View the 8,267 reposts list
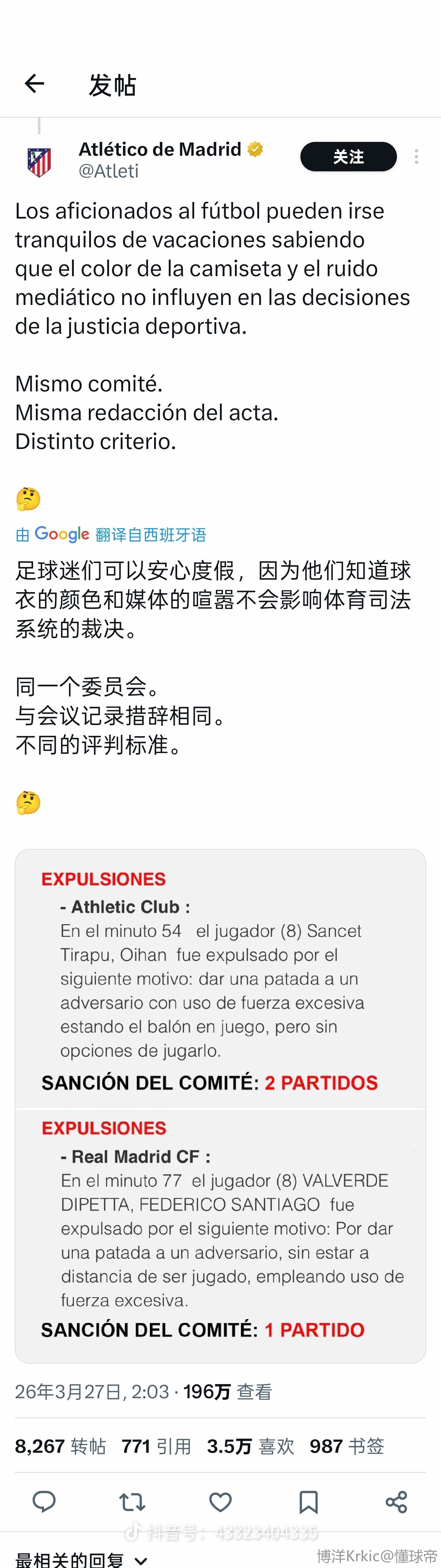 60,1446
